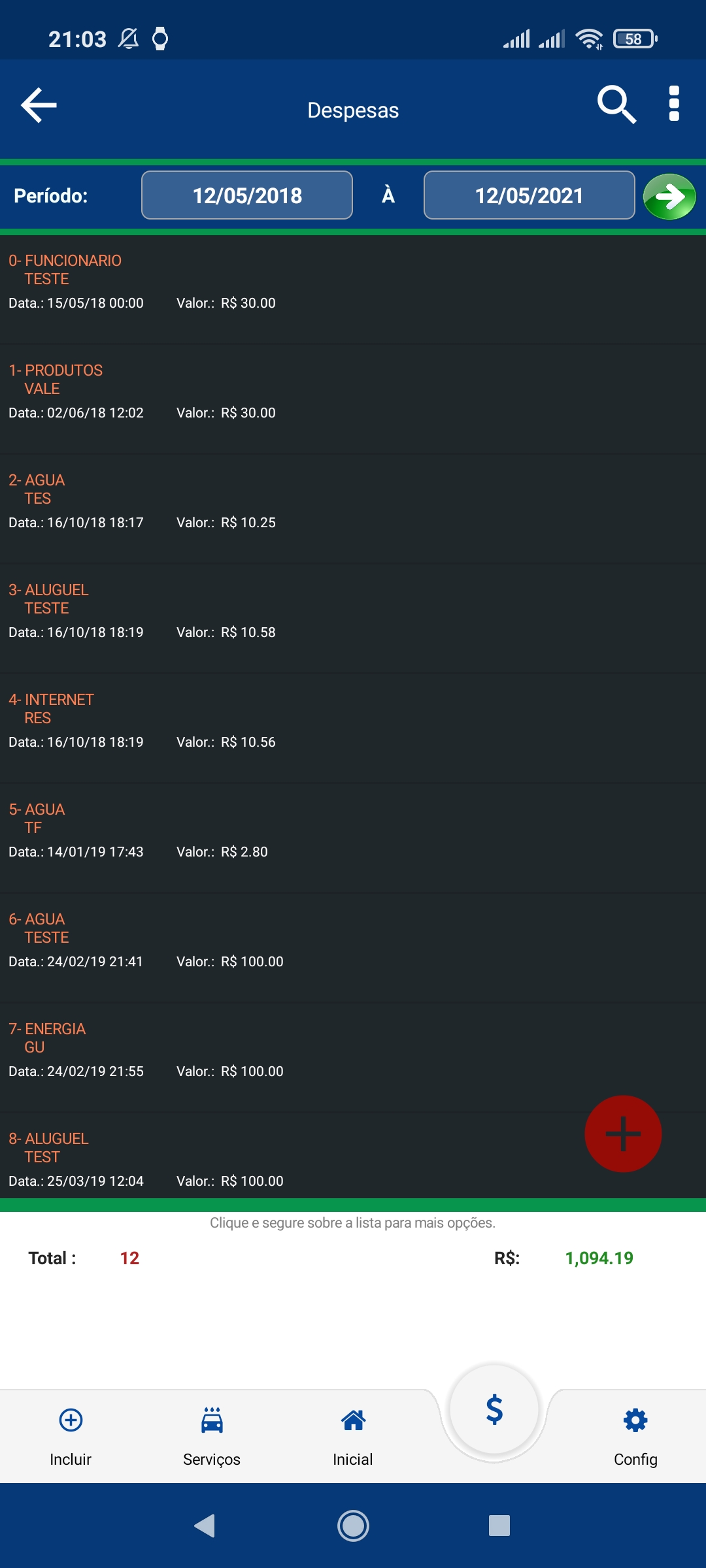Open the search magnifier icon
This screenshot has width=706, height=1568.
[616, 105]
